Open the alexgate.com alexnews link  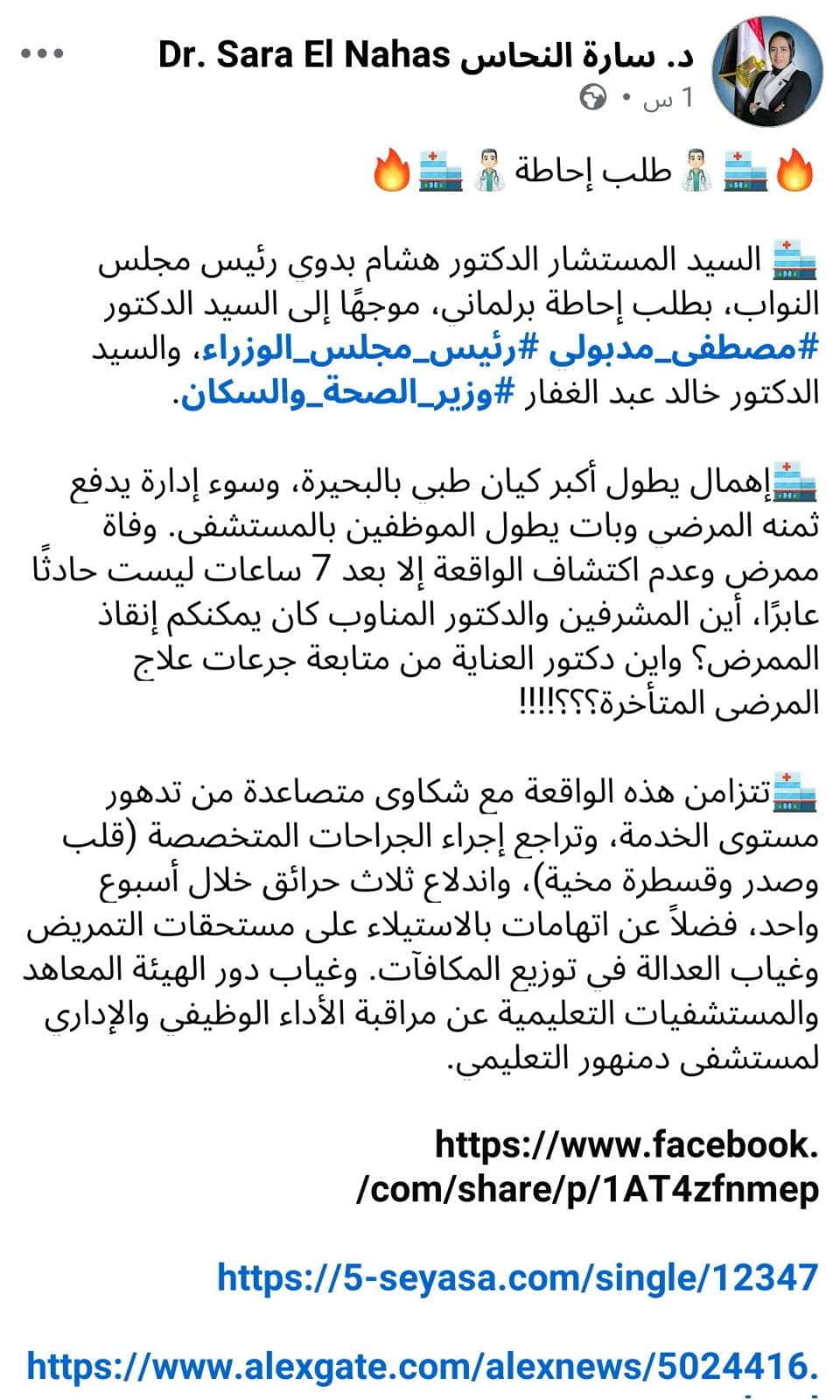click(423, 1366)
